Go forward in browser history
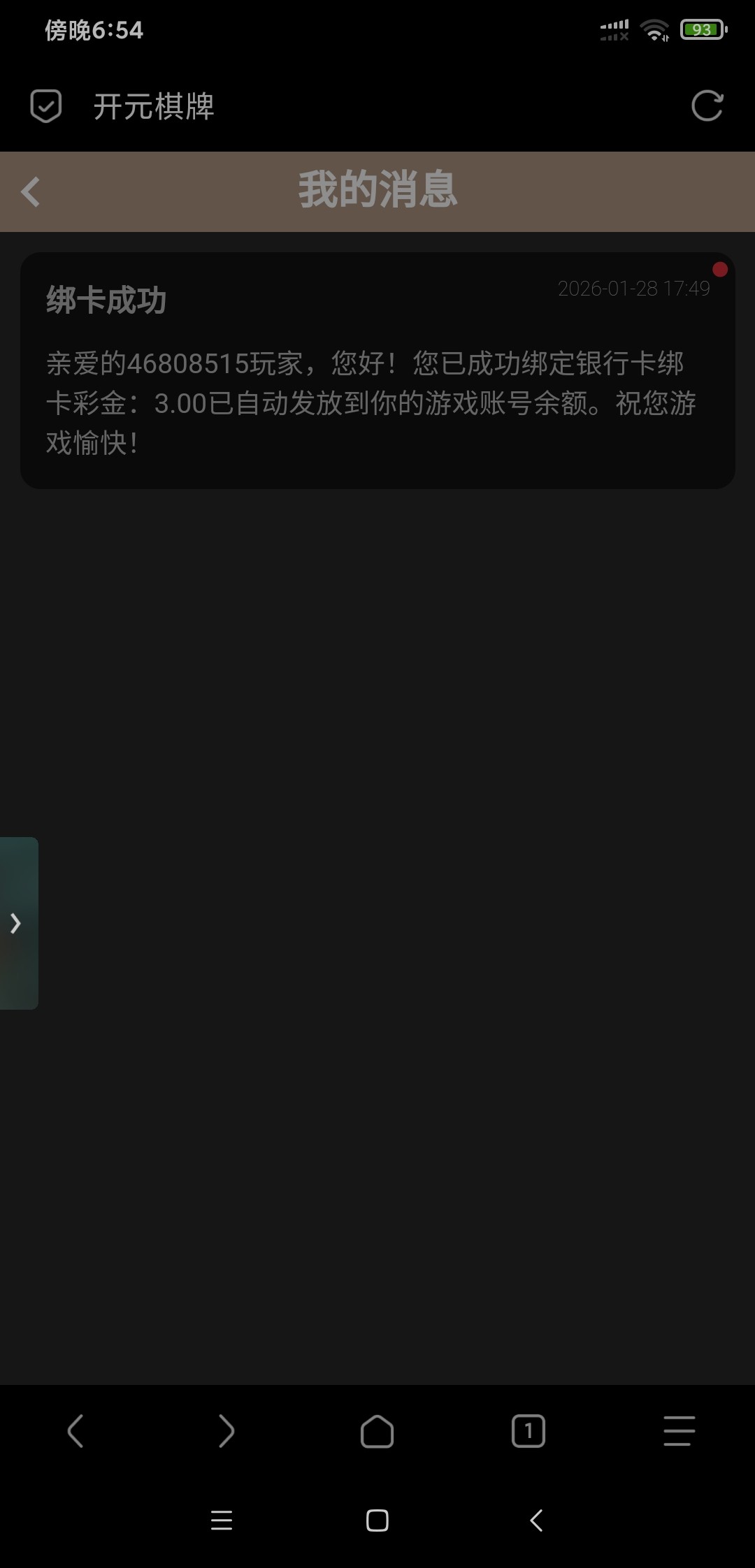755x1568 pixels. pyautogui.click(x=226, y=1431)
